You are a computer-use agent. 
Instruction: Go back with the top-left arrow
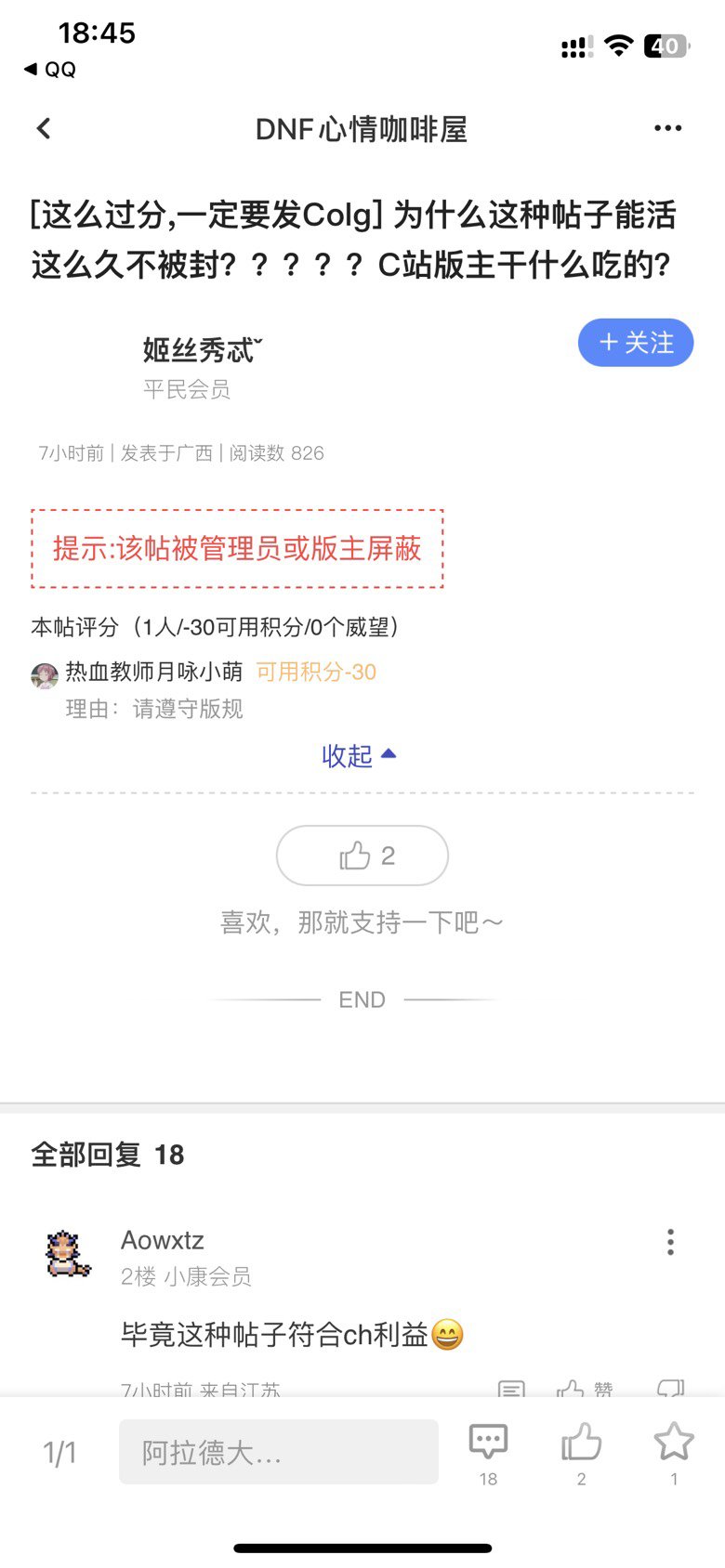[x=44, y=128]
